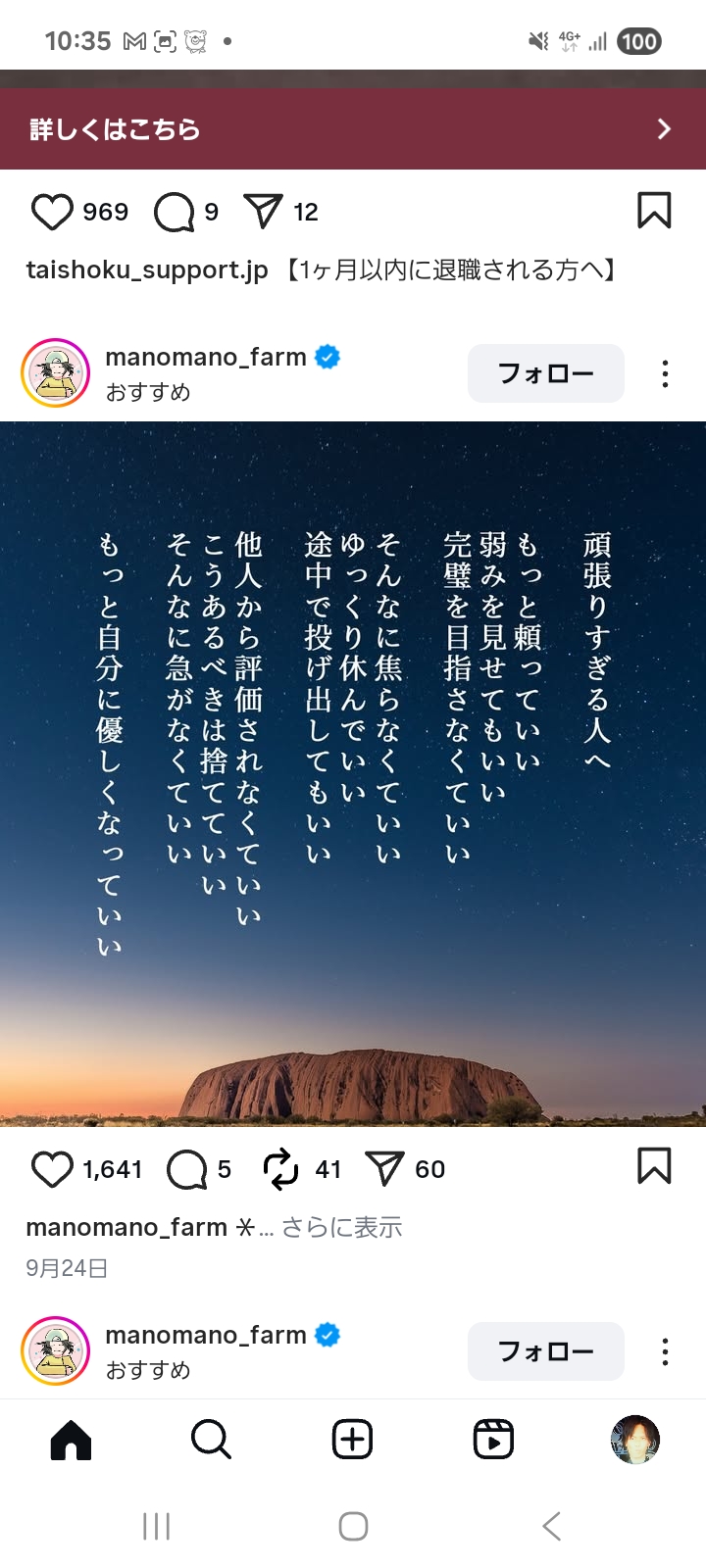
Task: Repost the manomano_farm post with 41 reposts
Action: (x=280, y=1169)
